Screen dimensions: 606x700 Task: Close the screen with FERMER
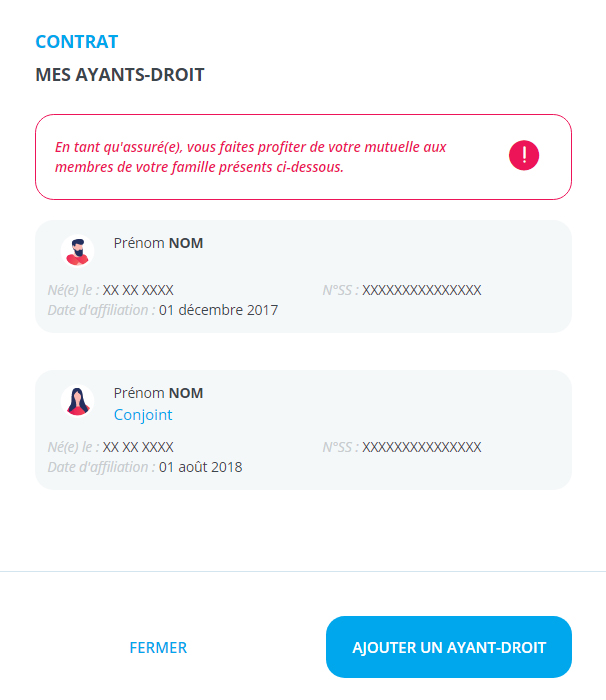[158, 648]
